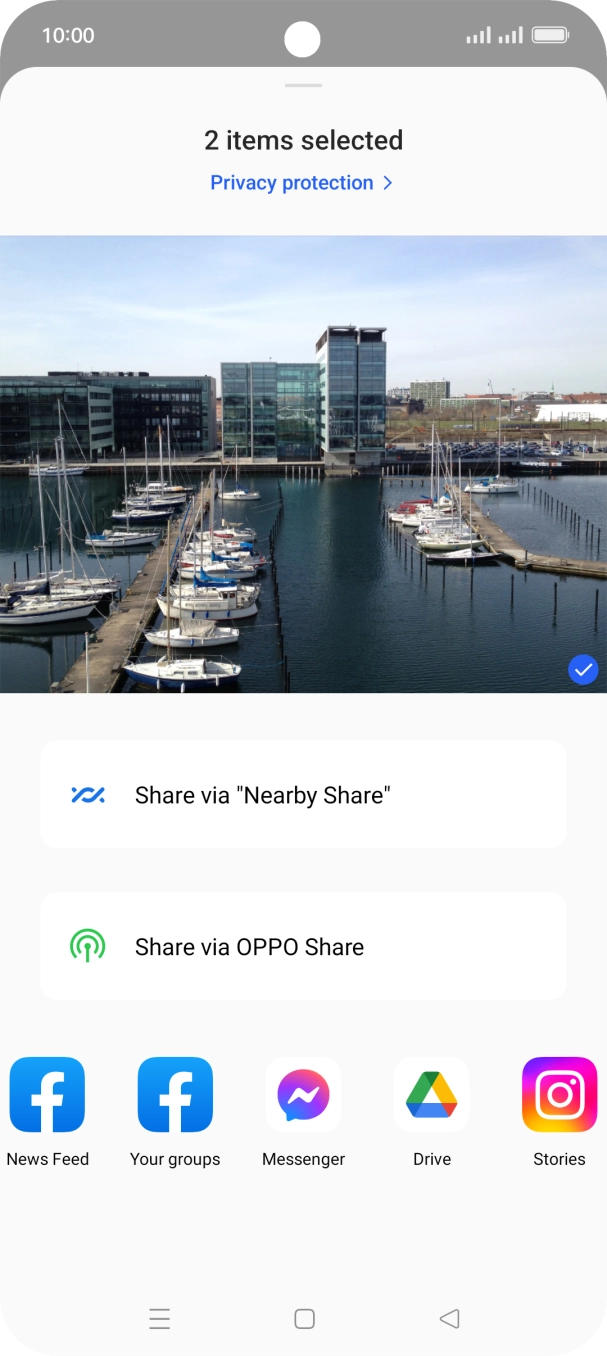Choose Share via OPPO Share
The image size is (607, 1356).
tap(303, 946)
